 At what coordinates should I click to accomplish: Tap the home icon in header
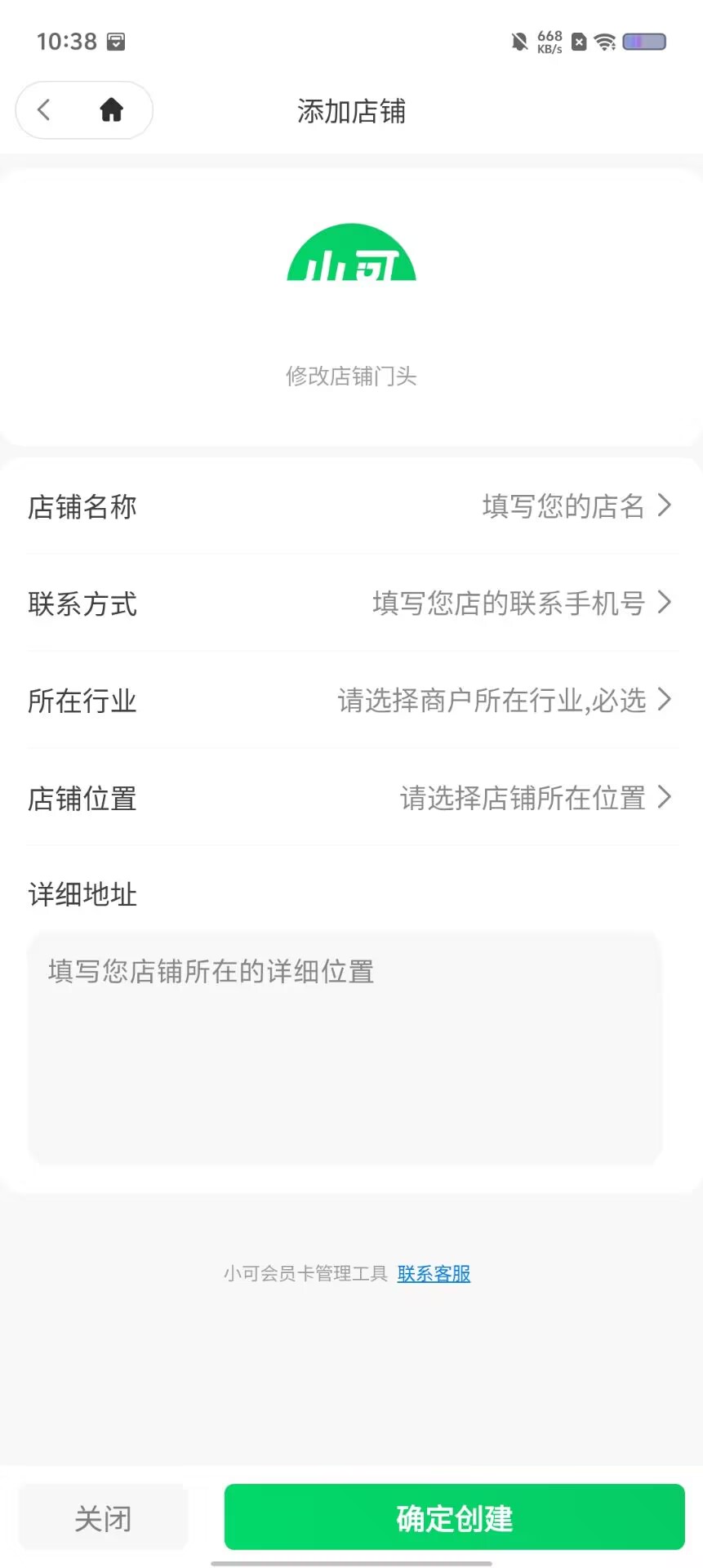point(112,109)
